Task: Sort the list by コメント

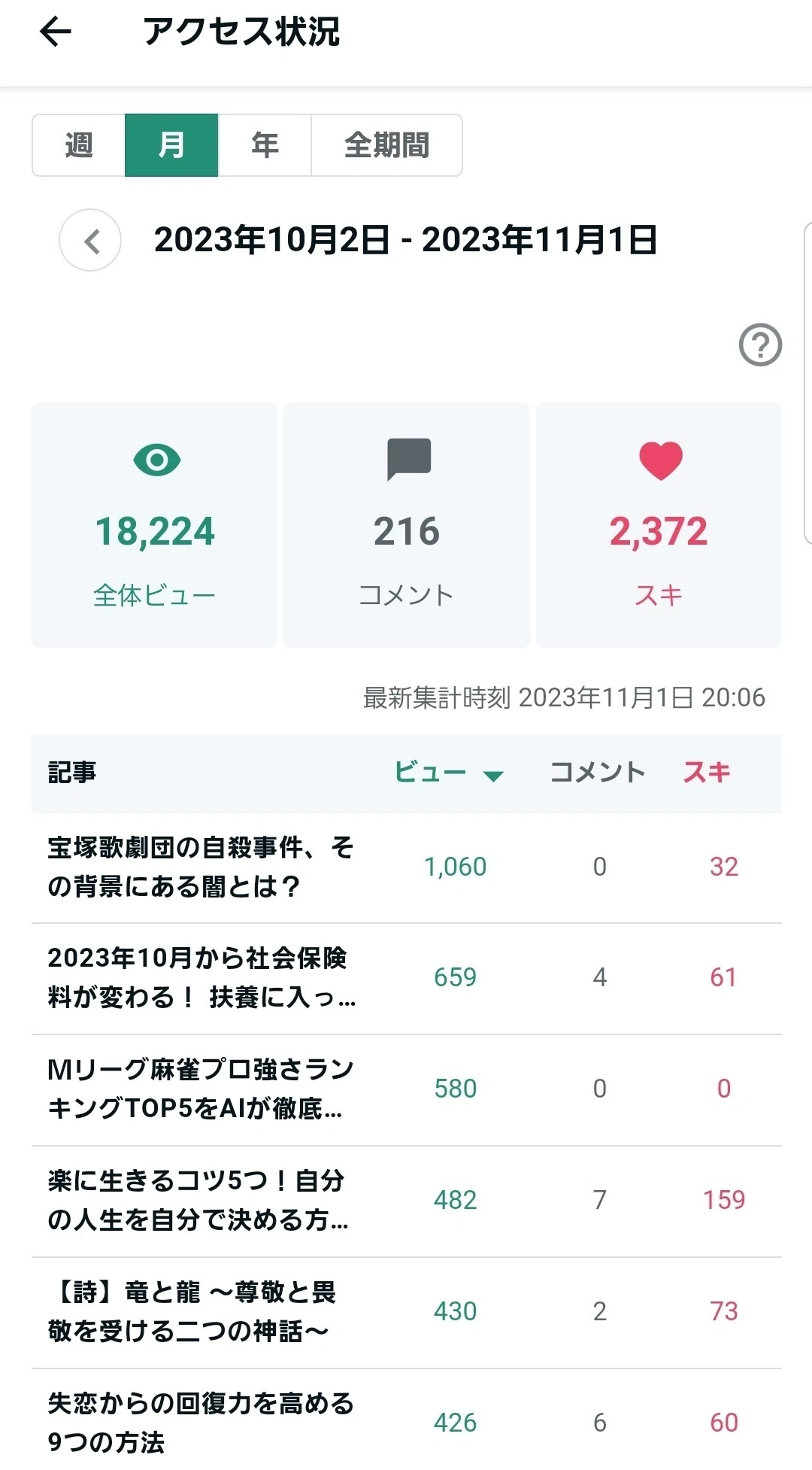Action: pos(598,773)
